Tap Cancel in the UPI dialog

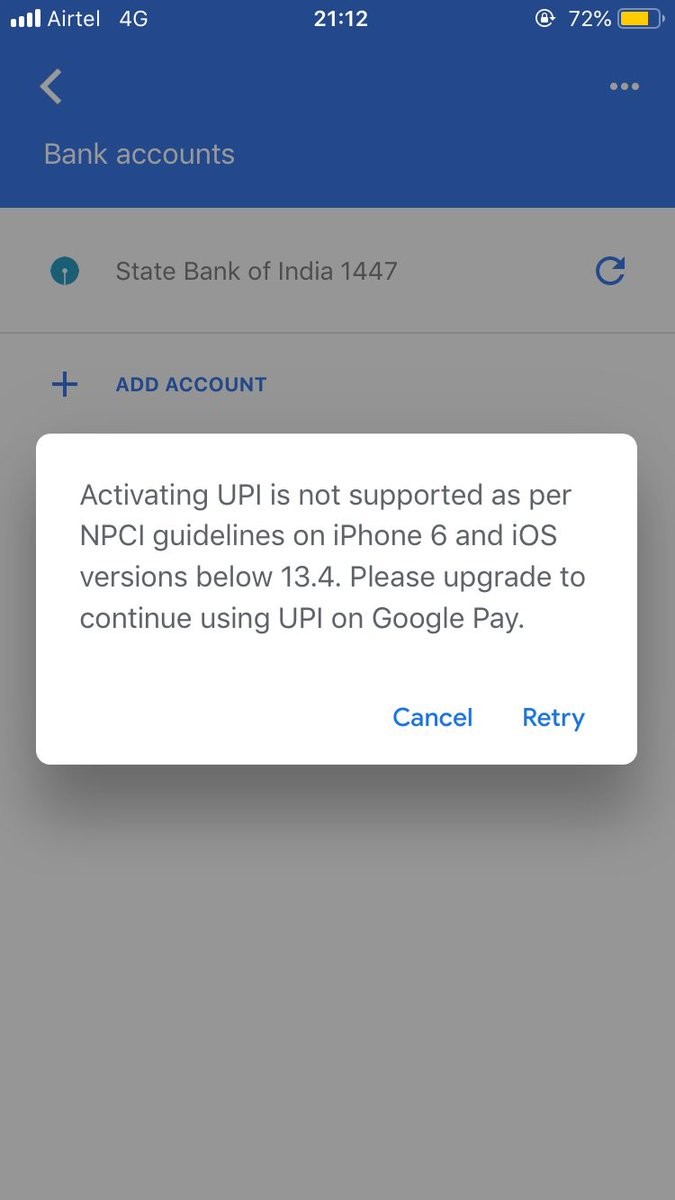pos(432,718)
